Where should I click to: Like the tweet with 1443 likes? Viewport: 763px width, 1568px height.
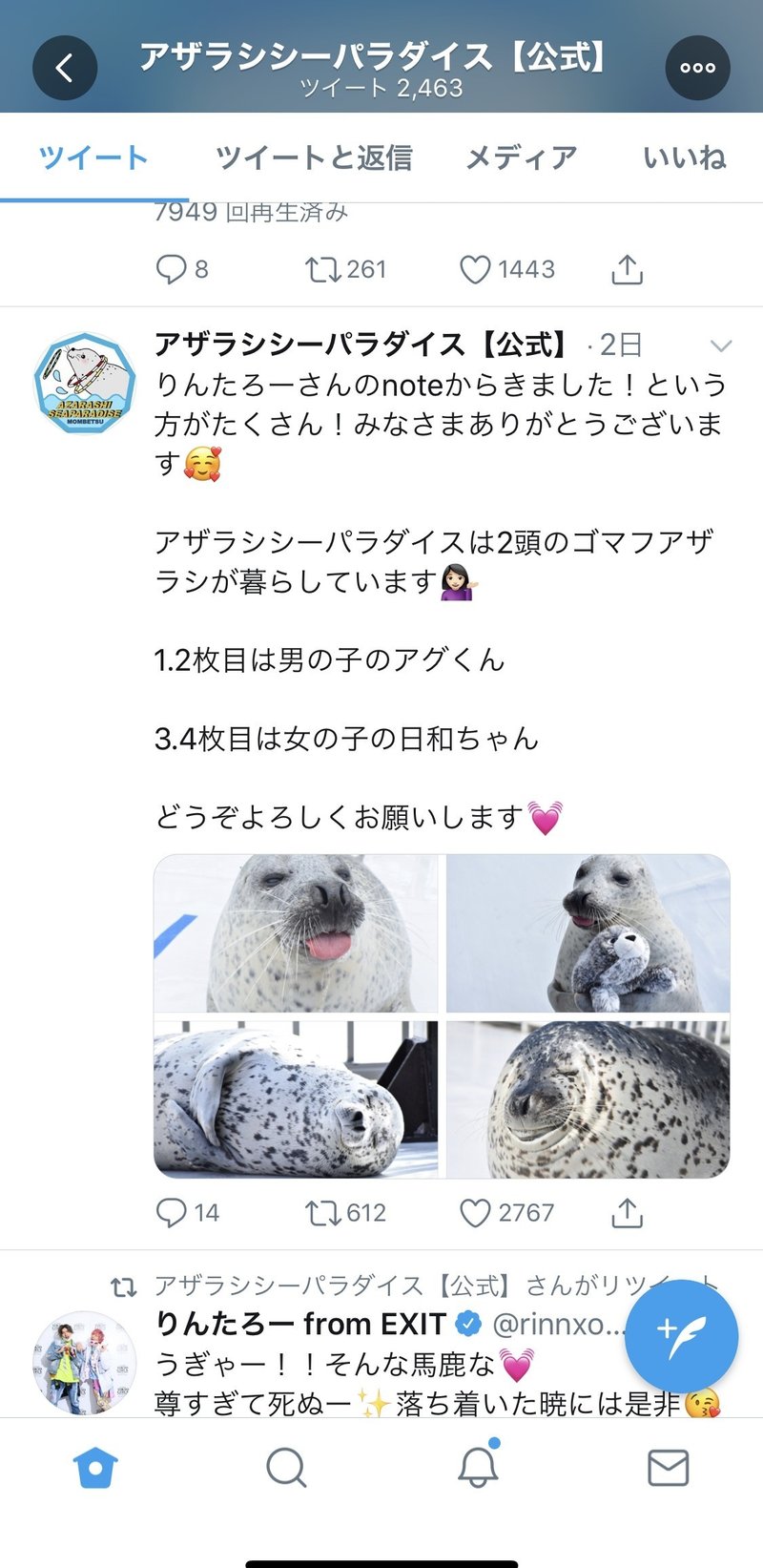[x=475, y=269]
